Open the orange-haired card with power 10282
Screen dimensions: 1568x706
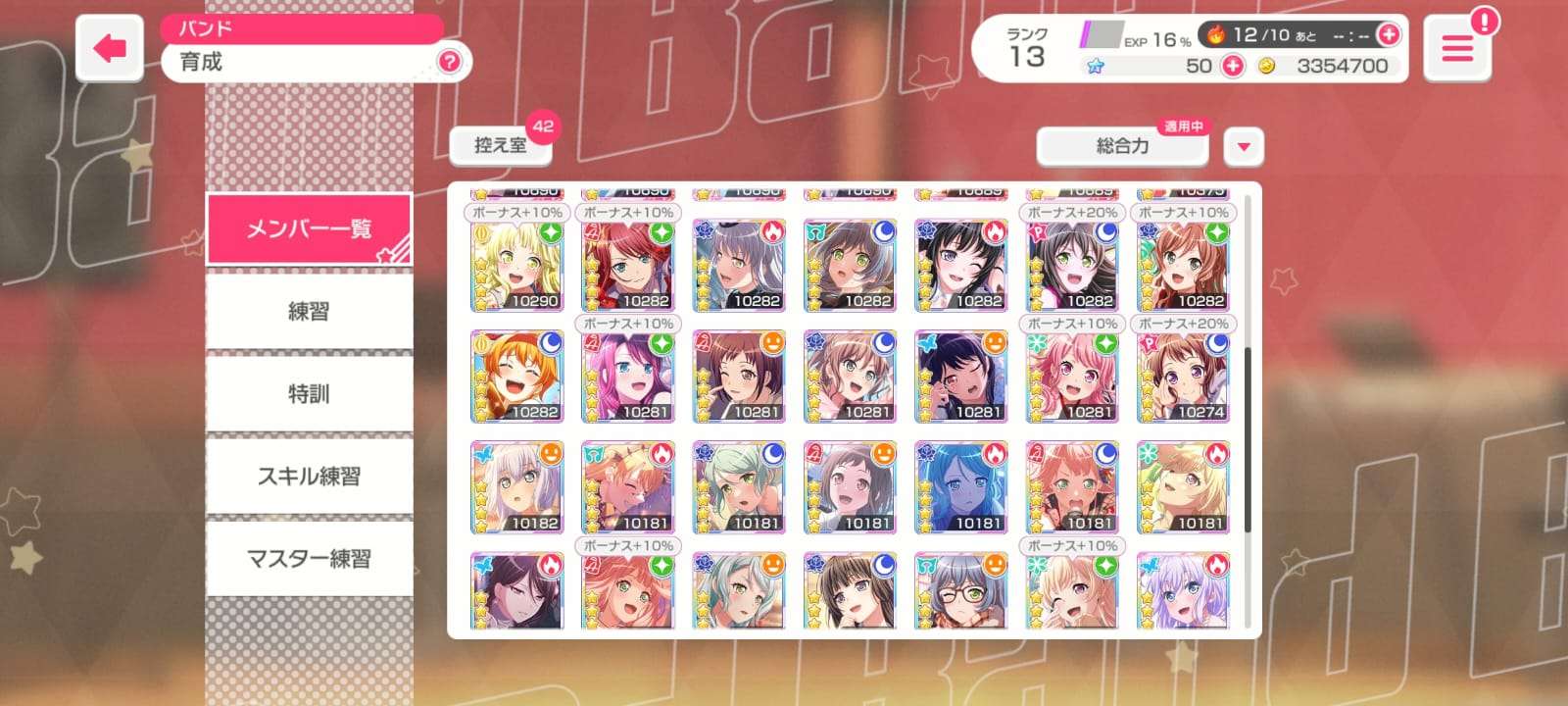tap(516, 377)
